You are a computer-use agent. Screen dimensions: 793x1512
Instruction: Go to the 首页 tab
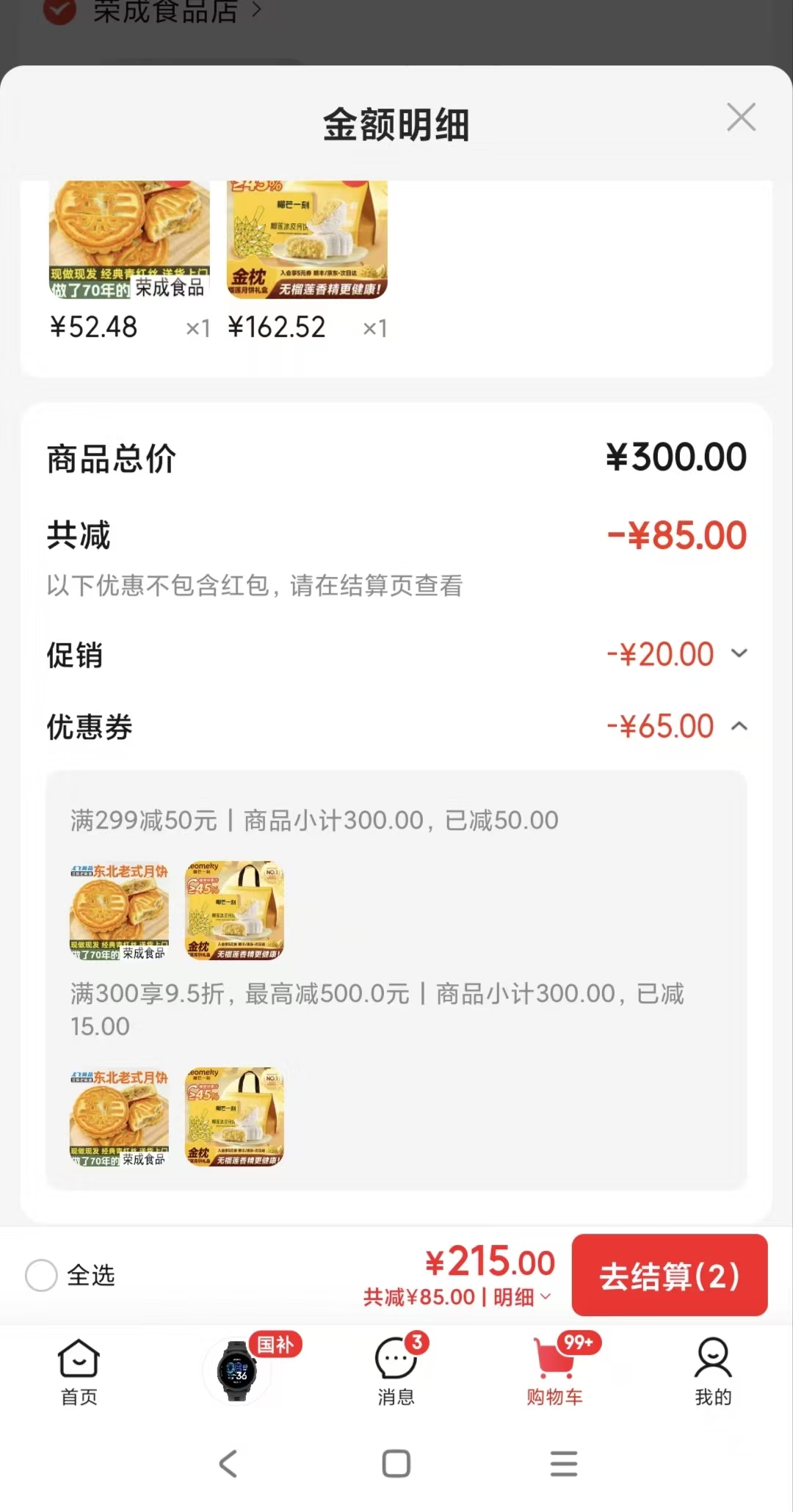pos(79,1371)
